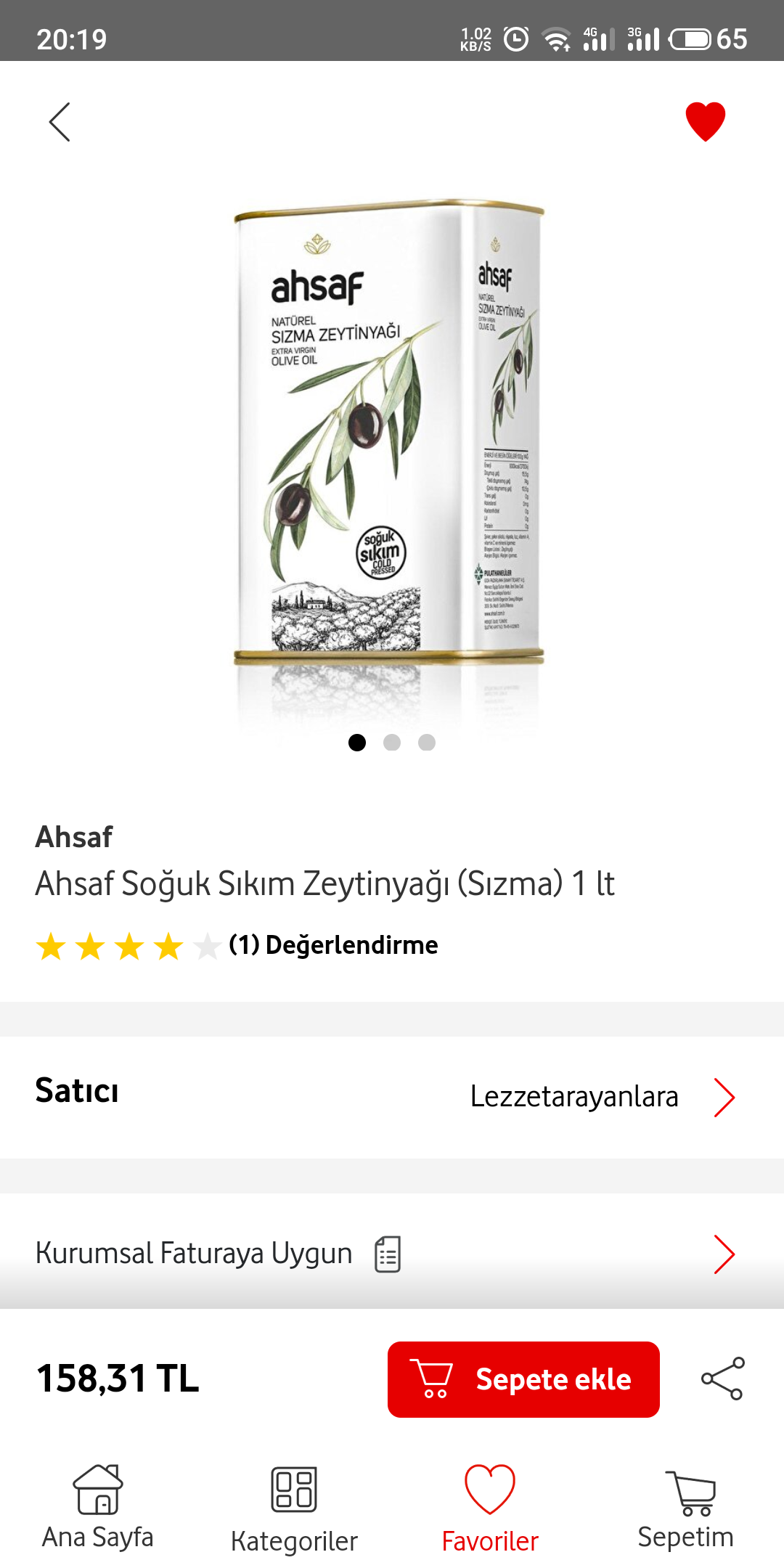Share this product
Screen dimensions: 784x1568
click(723, 1378)
